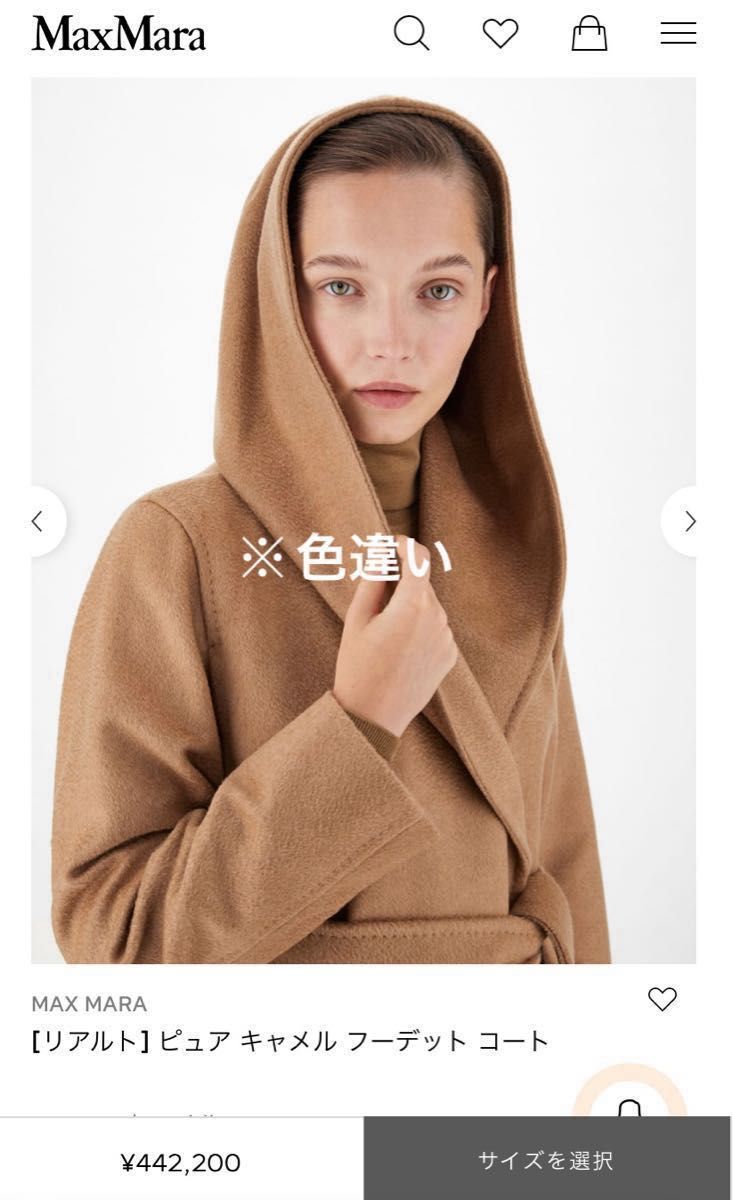
Task: Open the wishlist heart in the header
Action: (500, 34)
